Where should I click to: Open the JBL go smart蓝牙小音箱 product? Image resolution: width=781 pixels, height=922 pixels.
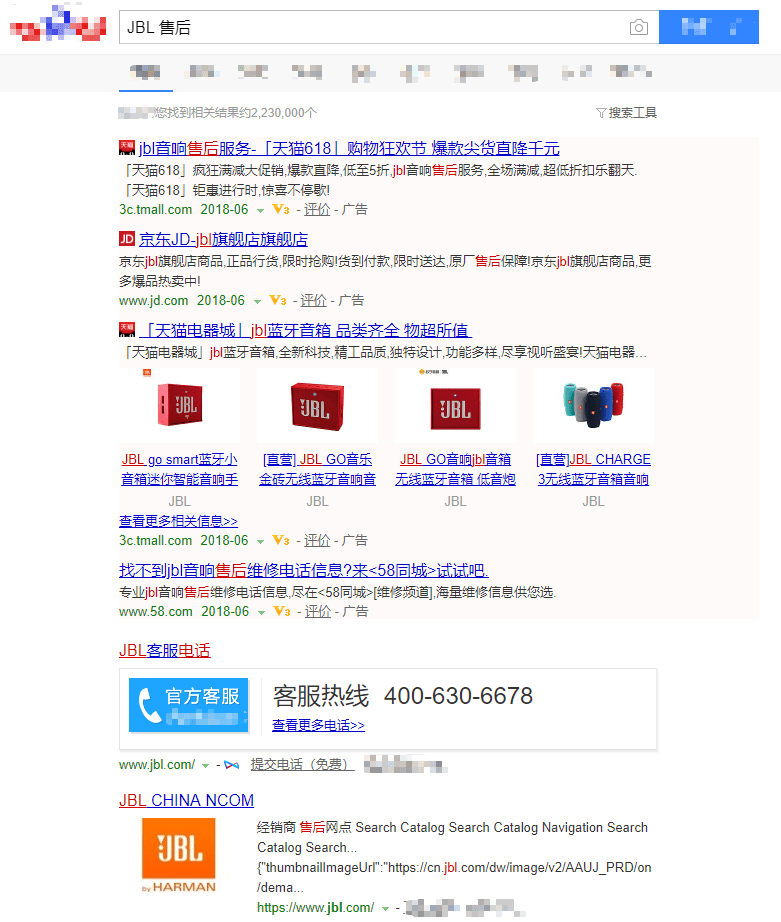(180, 469)
